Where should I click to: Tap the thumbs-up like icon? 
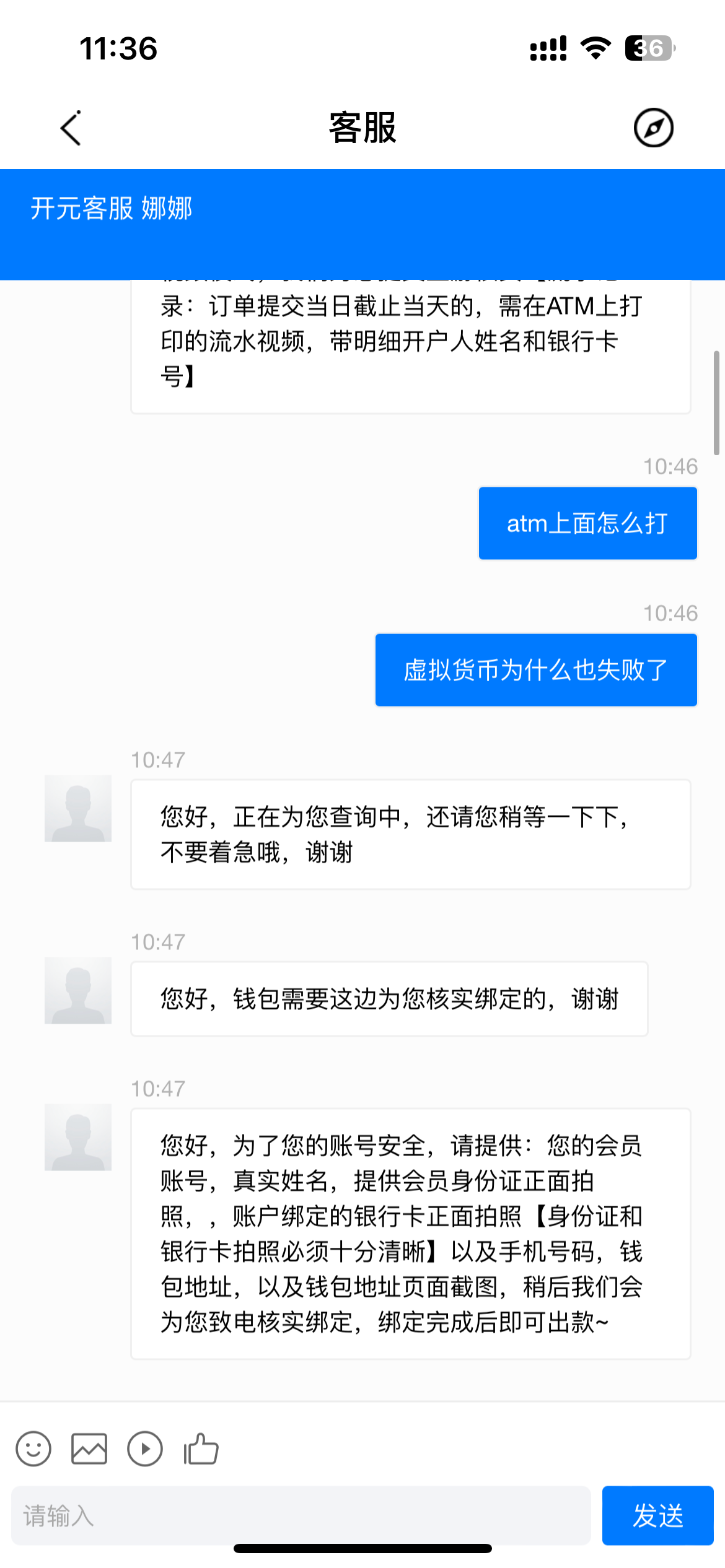(200, 1449)
